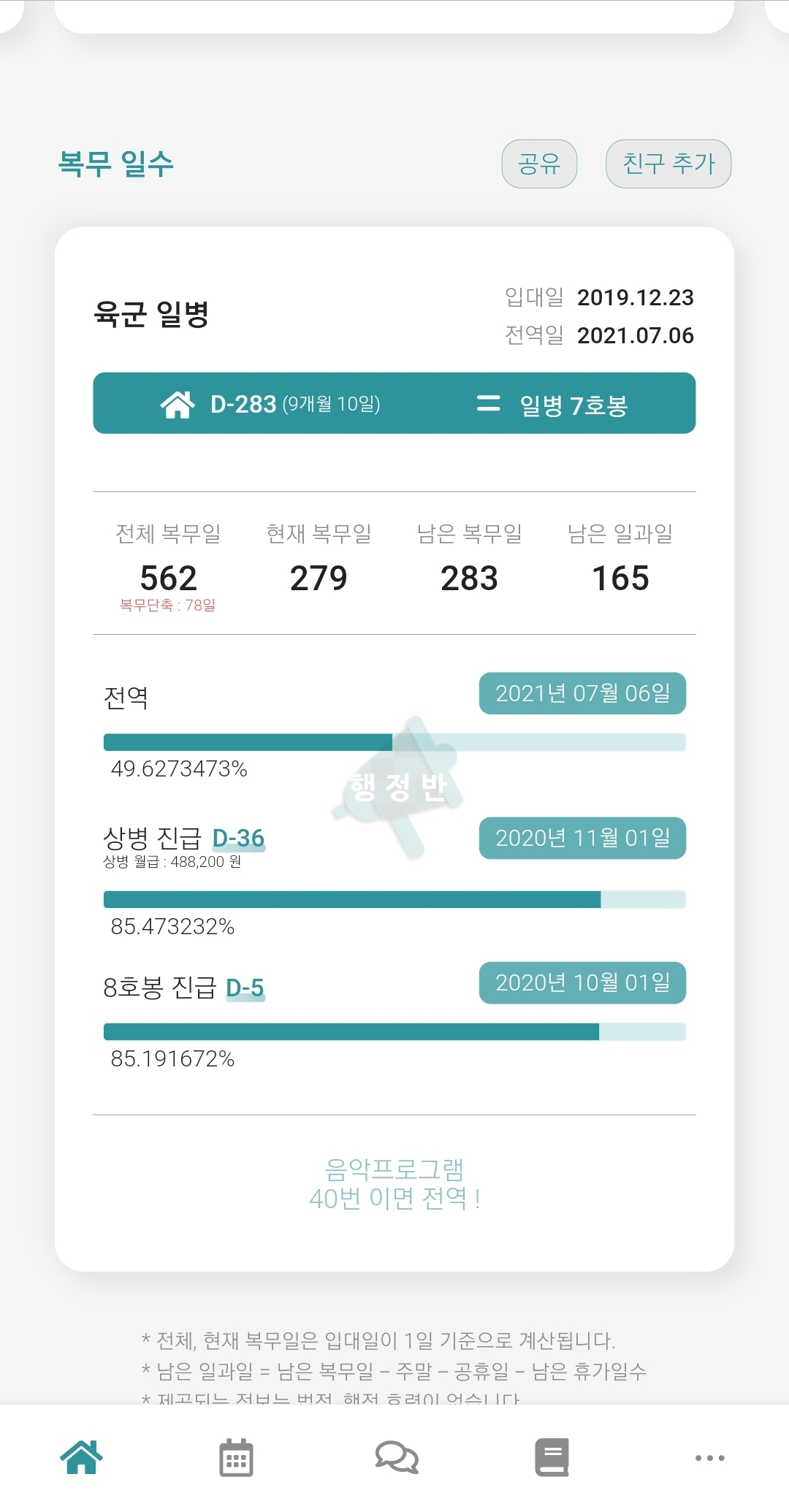The height and width of the screenshot is (1512, 789).
Task: Tap the 공유 share button
Action: point(539,164)
